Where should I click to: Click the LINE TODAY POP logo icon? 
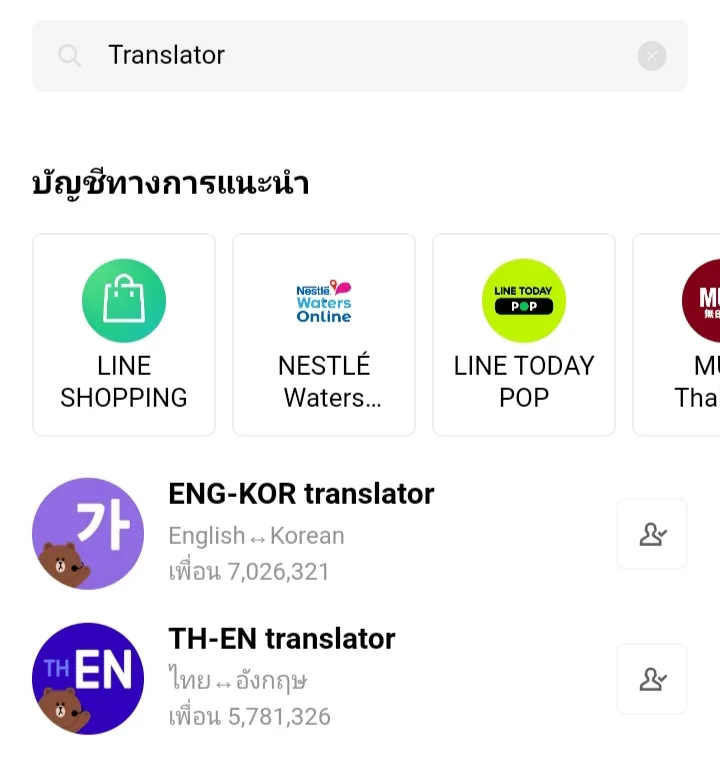523,299
